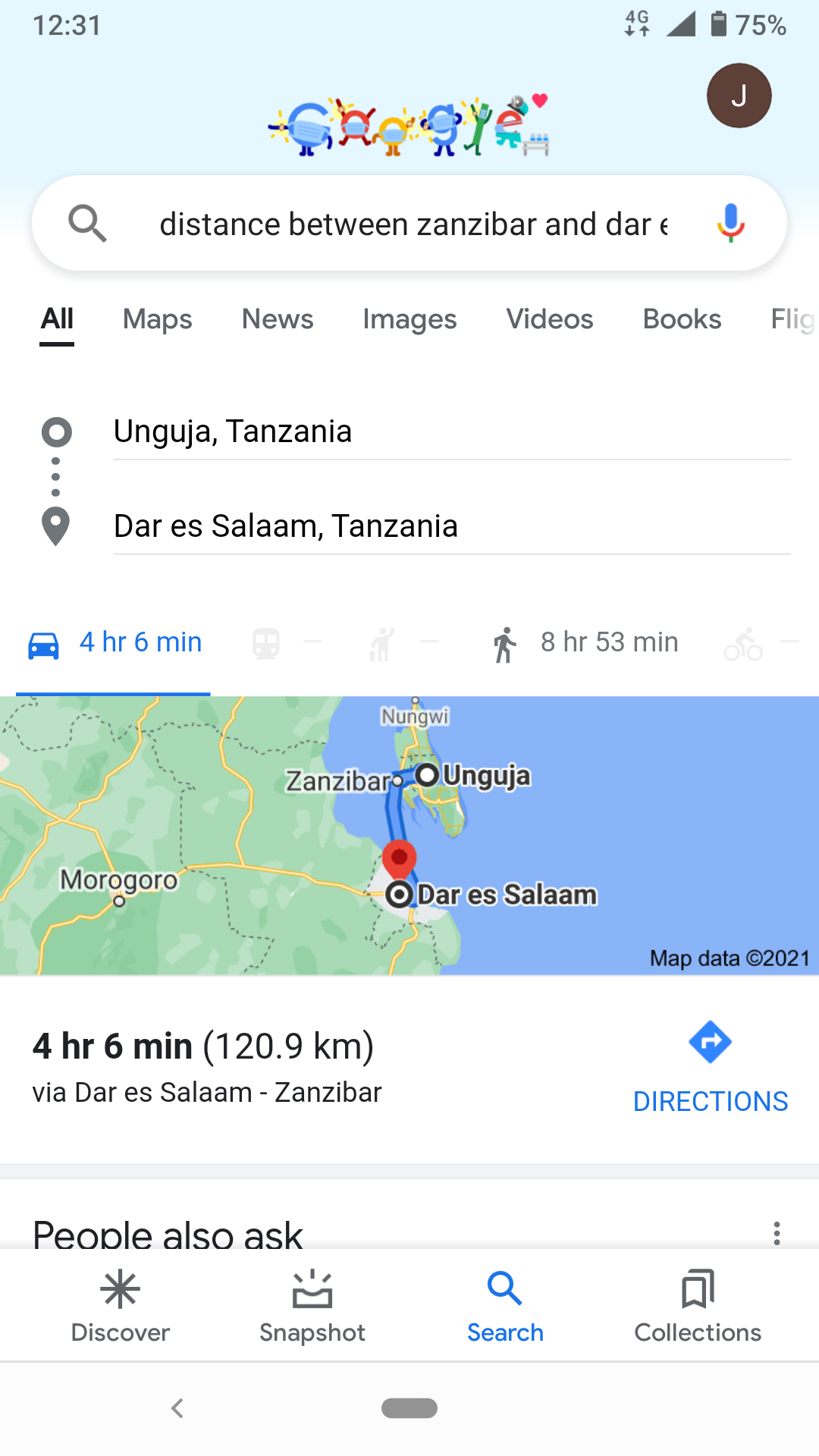The height and width of the screenshot is (1456, 819).
Task: Tap the voice search microphone
Action: click(730, 224)
